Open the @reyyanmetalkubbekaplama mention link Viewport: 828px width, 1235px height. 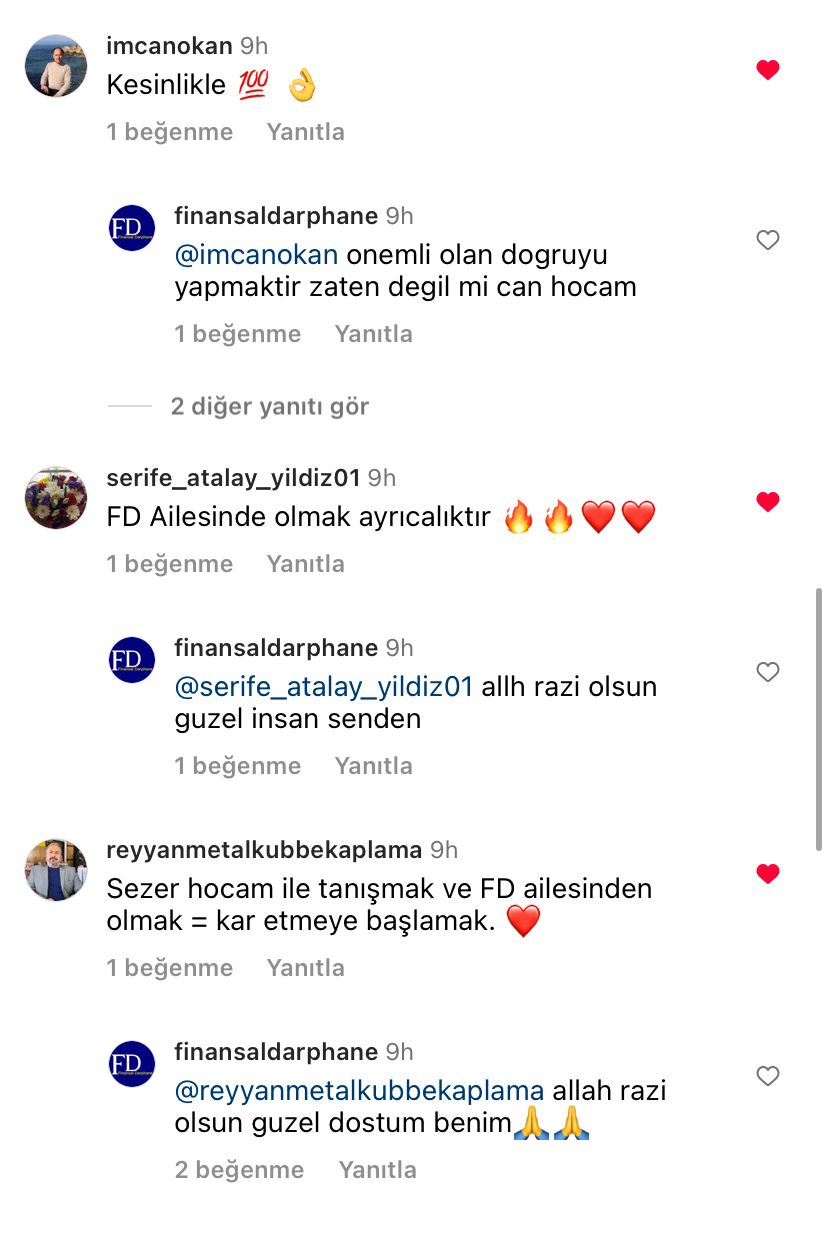point(359,1089)
